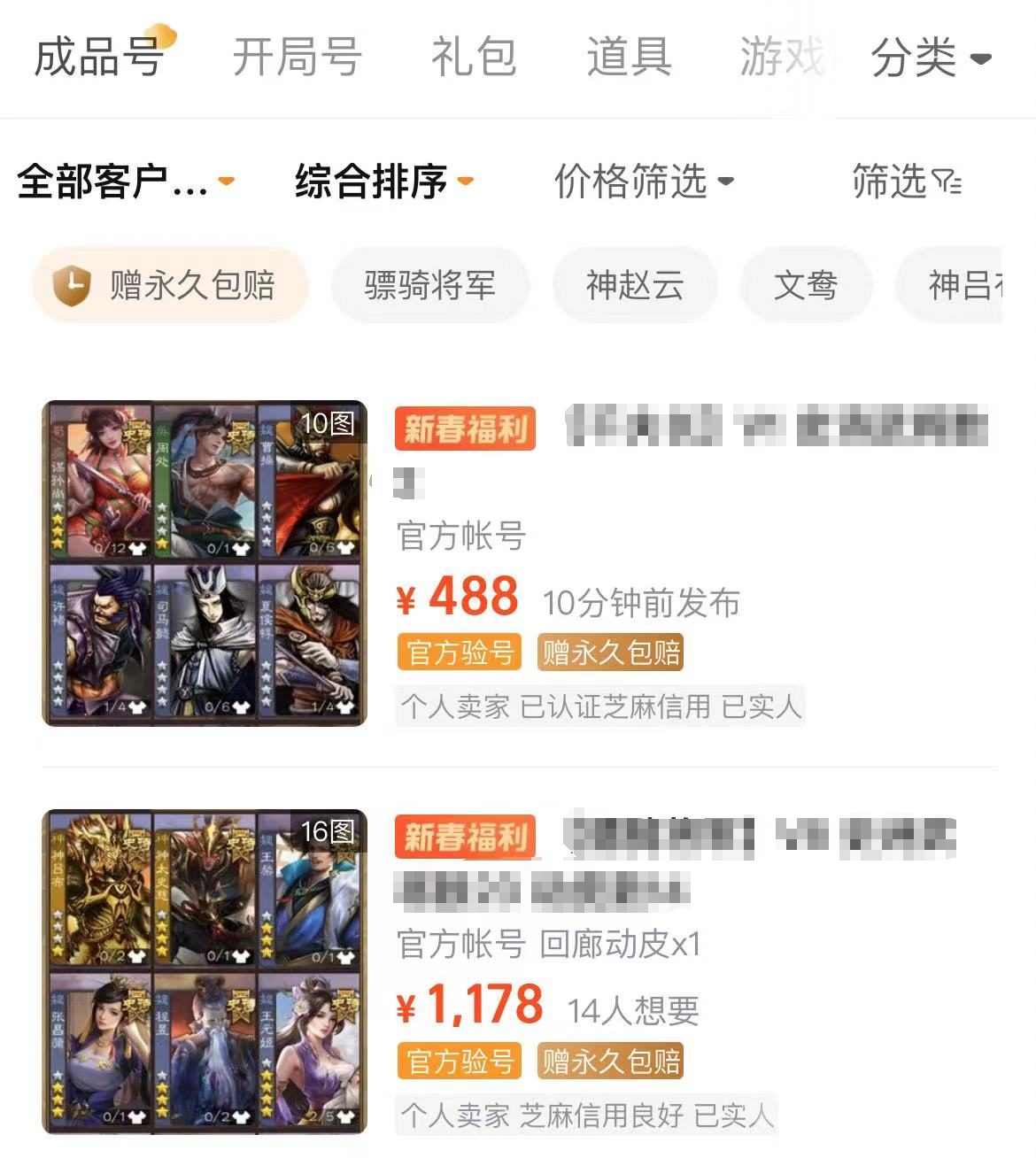The height and width of the screenshot is (1158, 1036).
Task: Expand the 分类 category dropdown
Action: [x=930, y=58]
